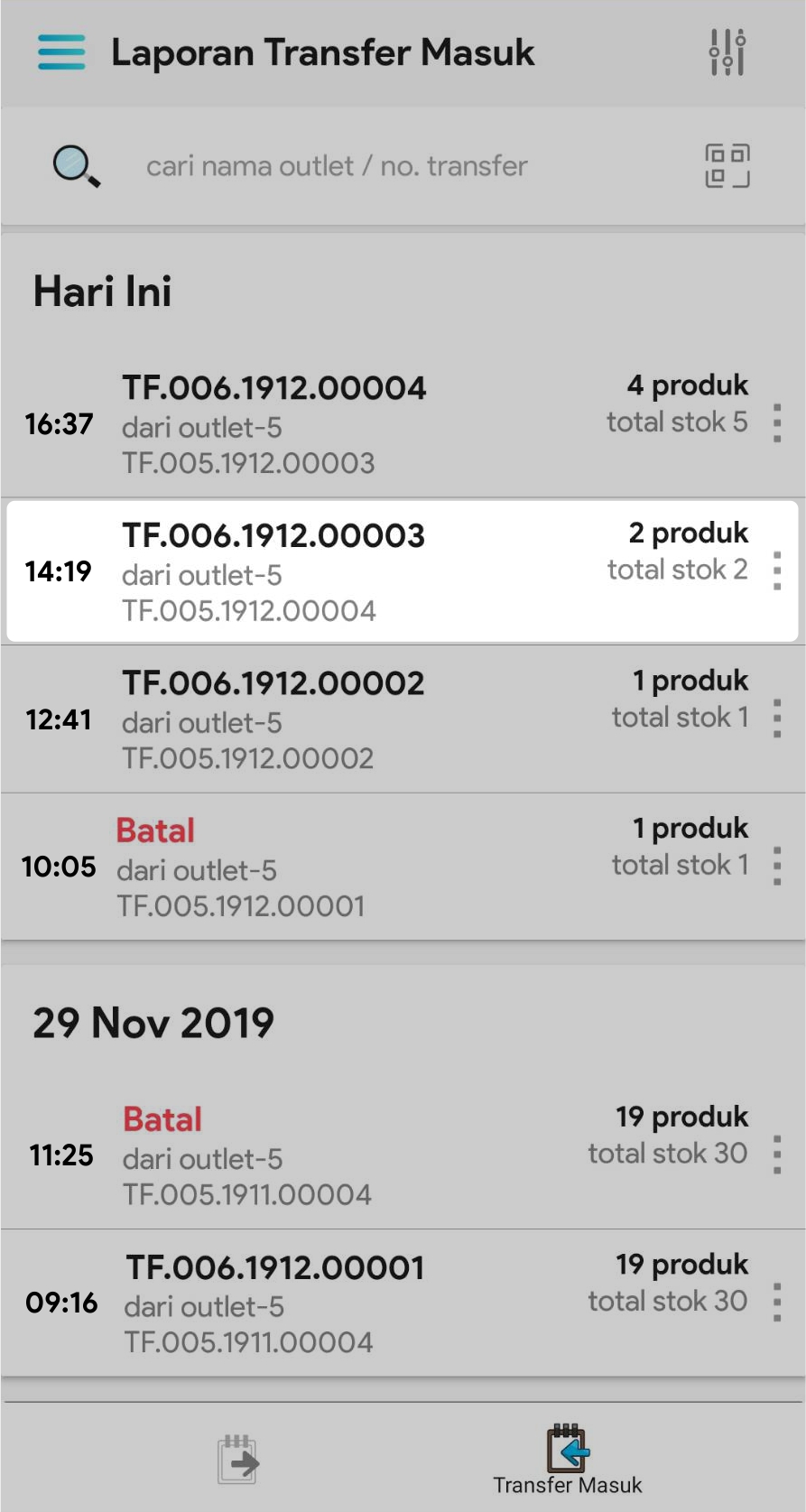Open overflow menu for TF.006.1912.00003

click(777, 571)
